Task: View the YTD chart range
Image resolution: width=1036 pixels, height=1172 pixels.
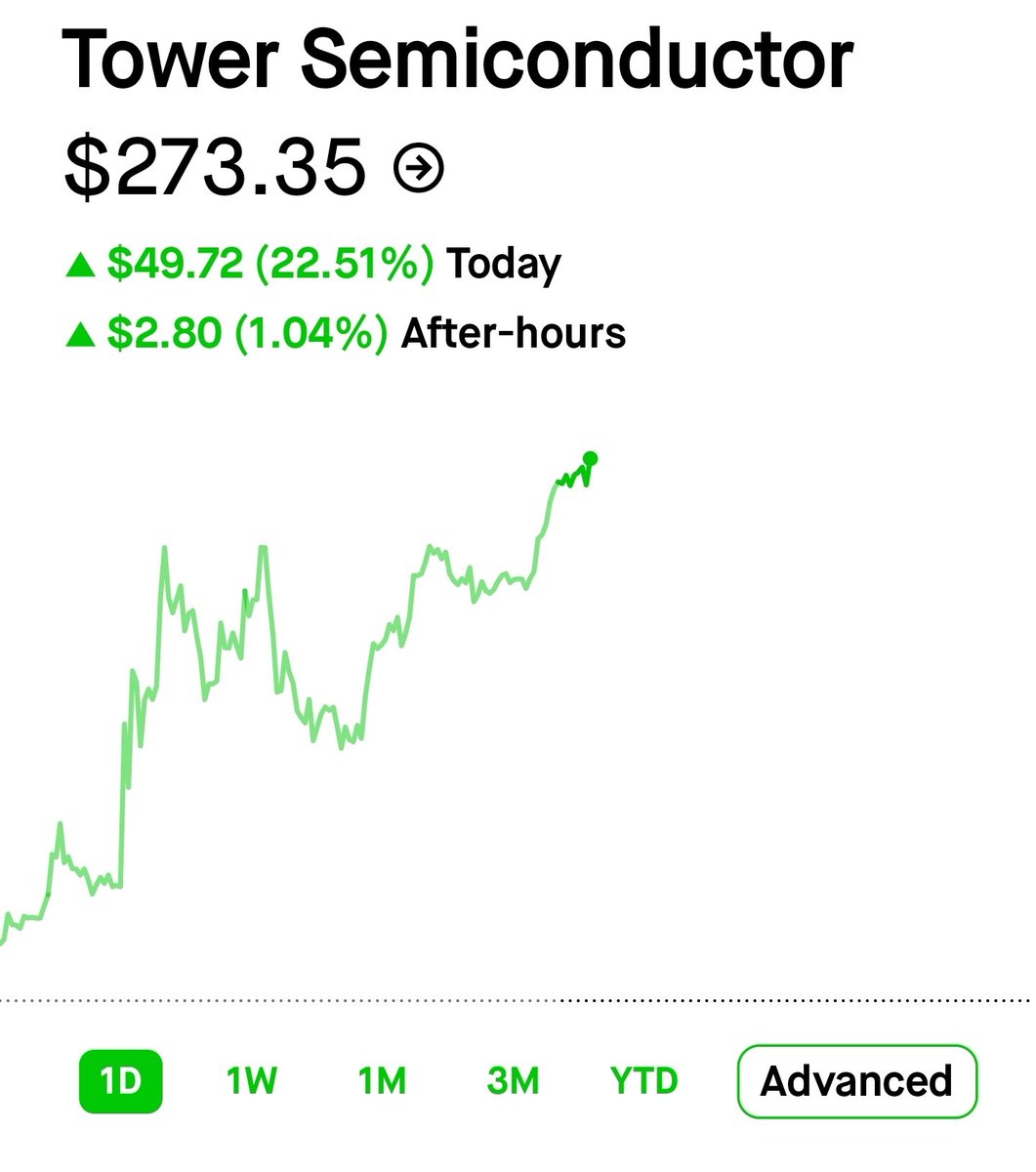Action: tap(644, 1081)
